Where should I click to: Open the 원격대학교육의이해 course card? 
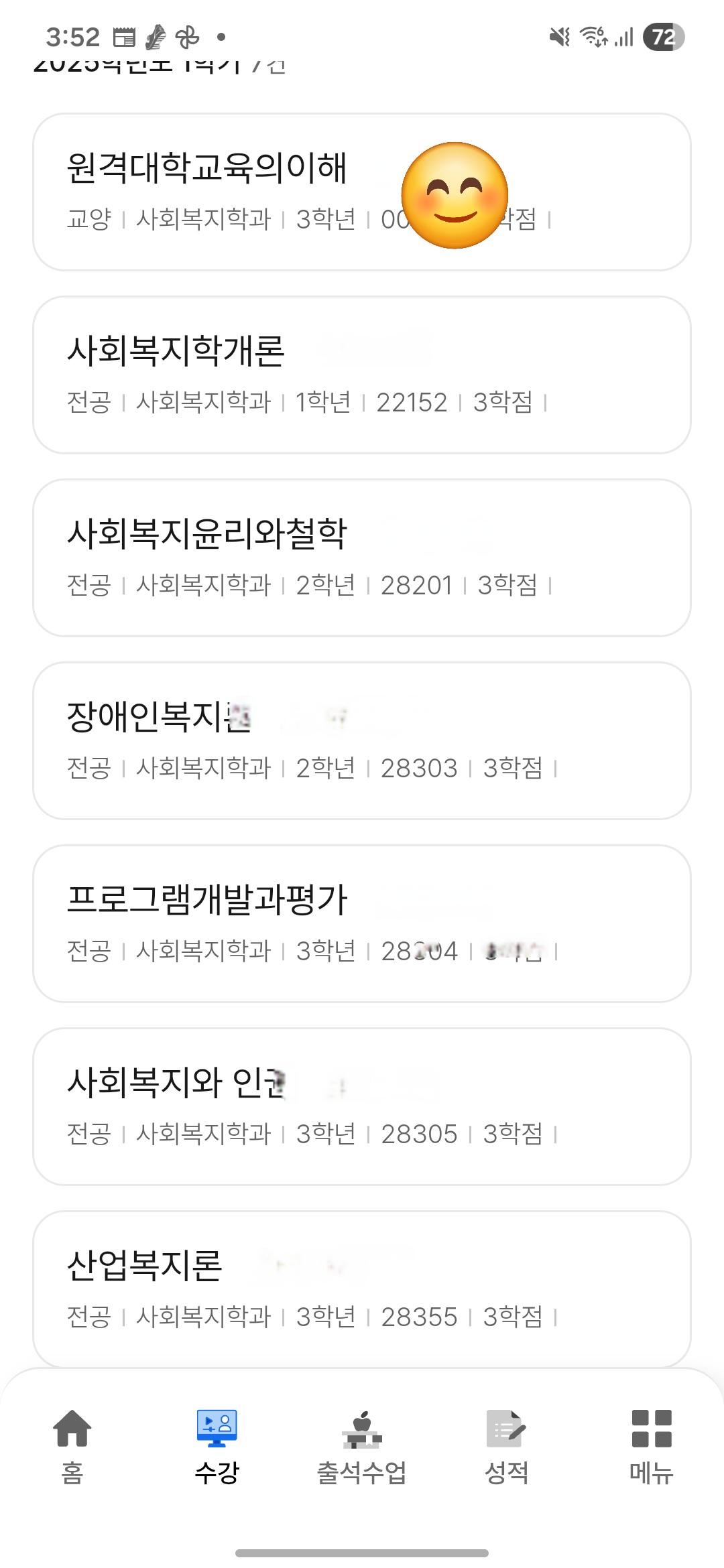(x=362, y=192)
